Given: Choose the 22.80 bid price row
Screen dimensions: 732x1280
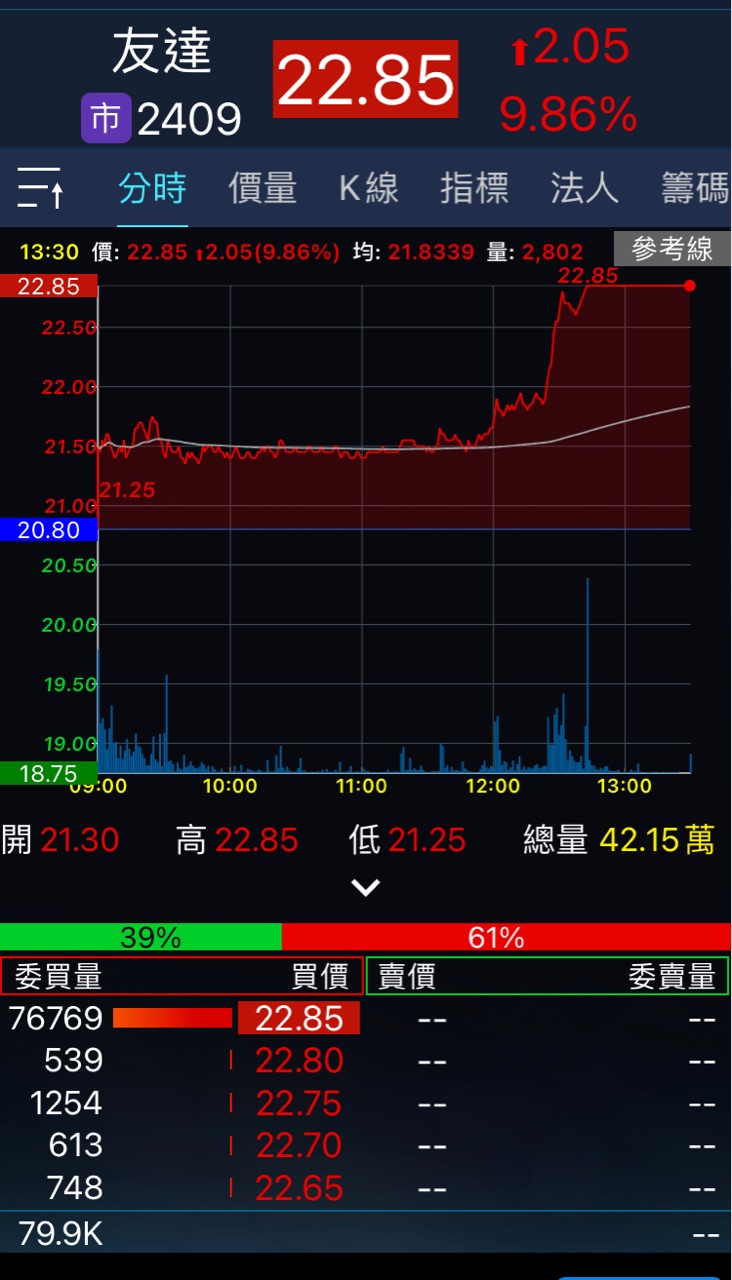Looking at the screenshot, I should pyautogui.click(x=298, y=1060).
